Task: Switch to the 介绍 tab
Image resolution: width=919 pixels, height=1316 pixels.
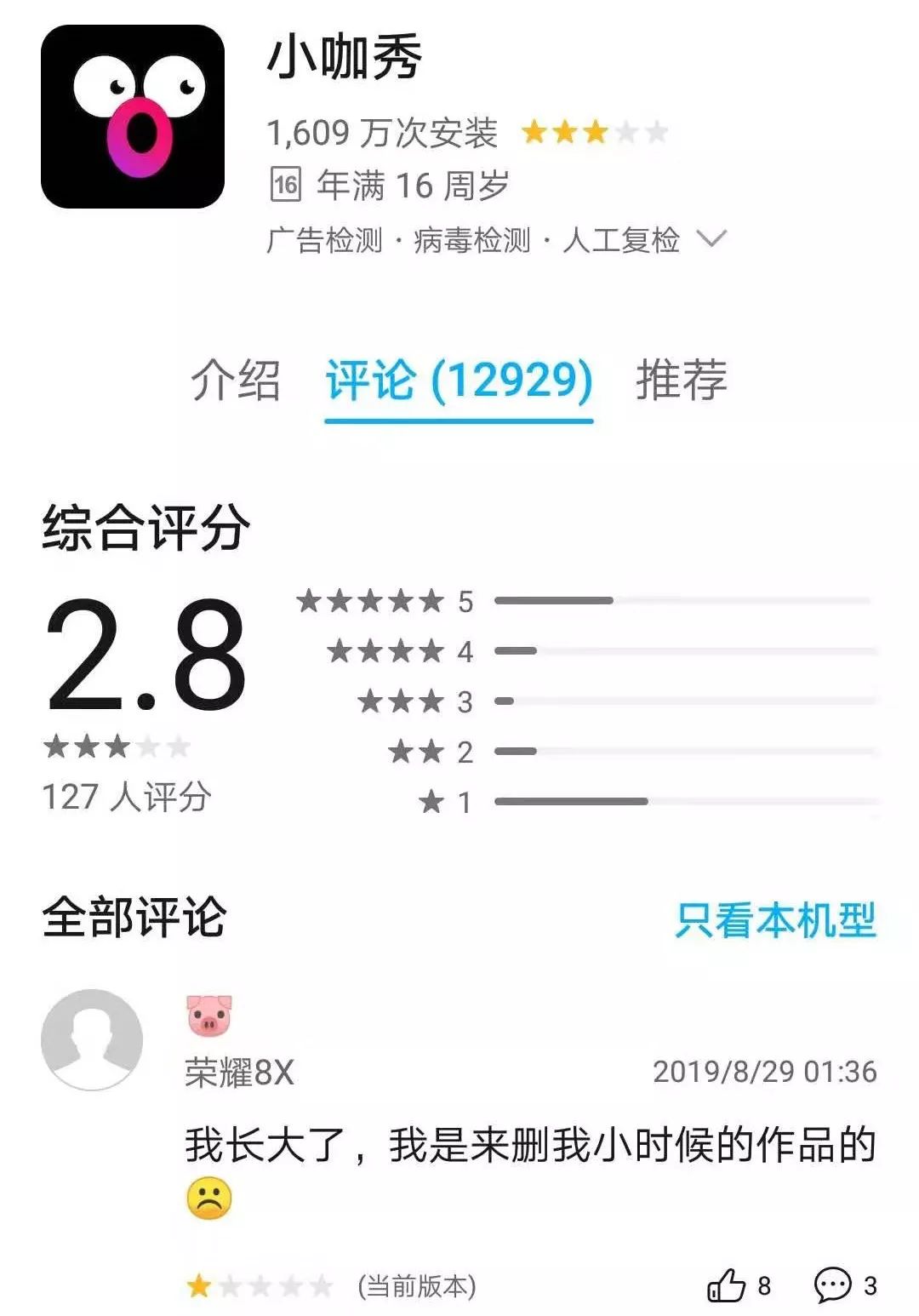Action: coord(236,380)
